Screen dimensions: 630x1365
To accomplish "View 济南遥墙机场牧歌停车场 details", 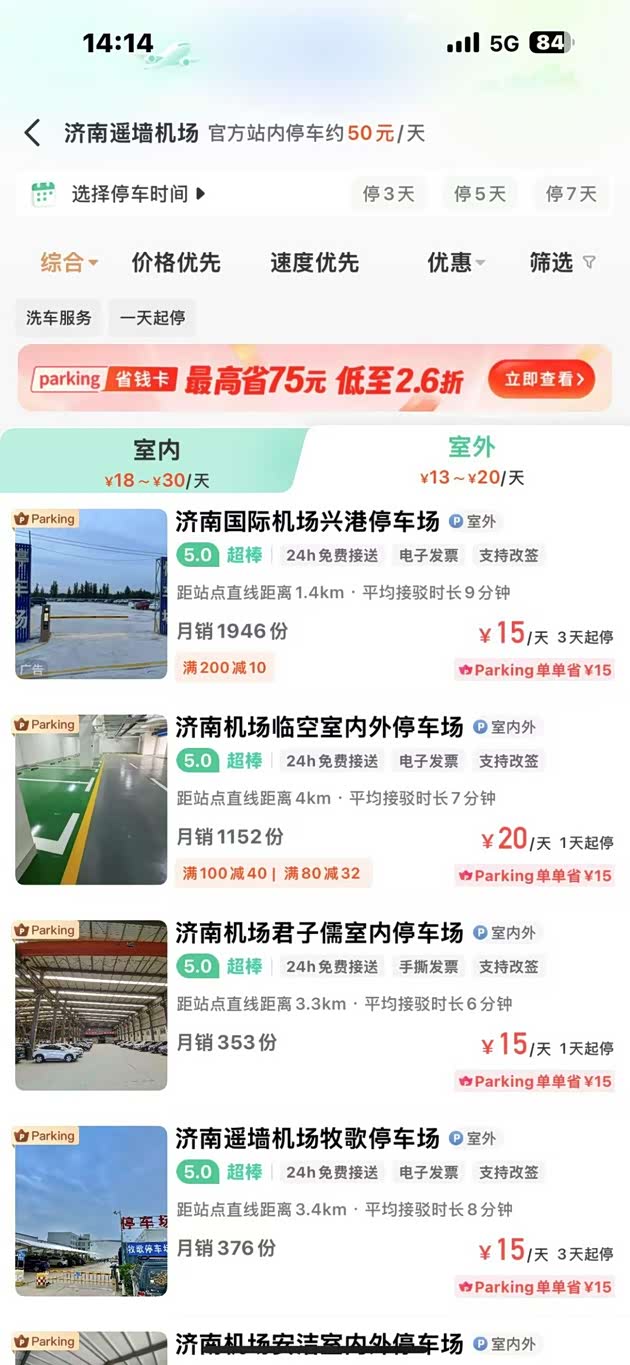I will pyautogui.click(x=307, y=1138).
